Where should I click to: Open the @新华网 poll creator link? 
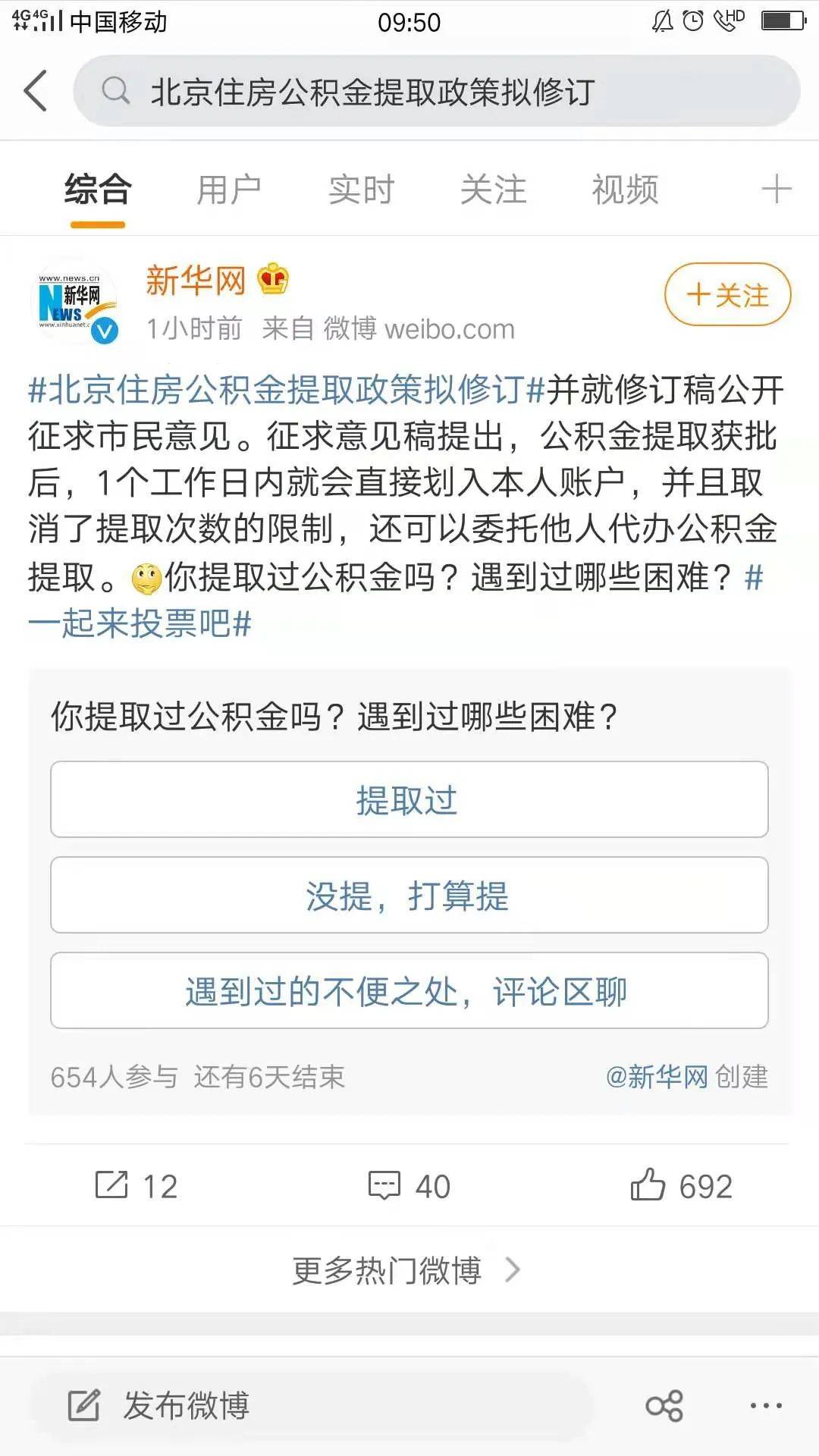pos(657,1076)
